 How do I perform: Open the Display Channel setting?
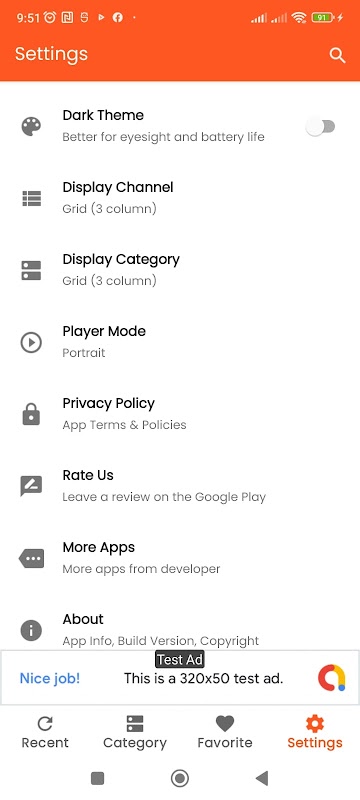(x=180, y=198)
